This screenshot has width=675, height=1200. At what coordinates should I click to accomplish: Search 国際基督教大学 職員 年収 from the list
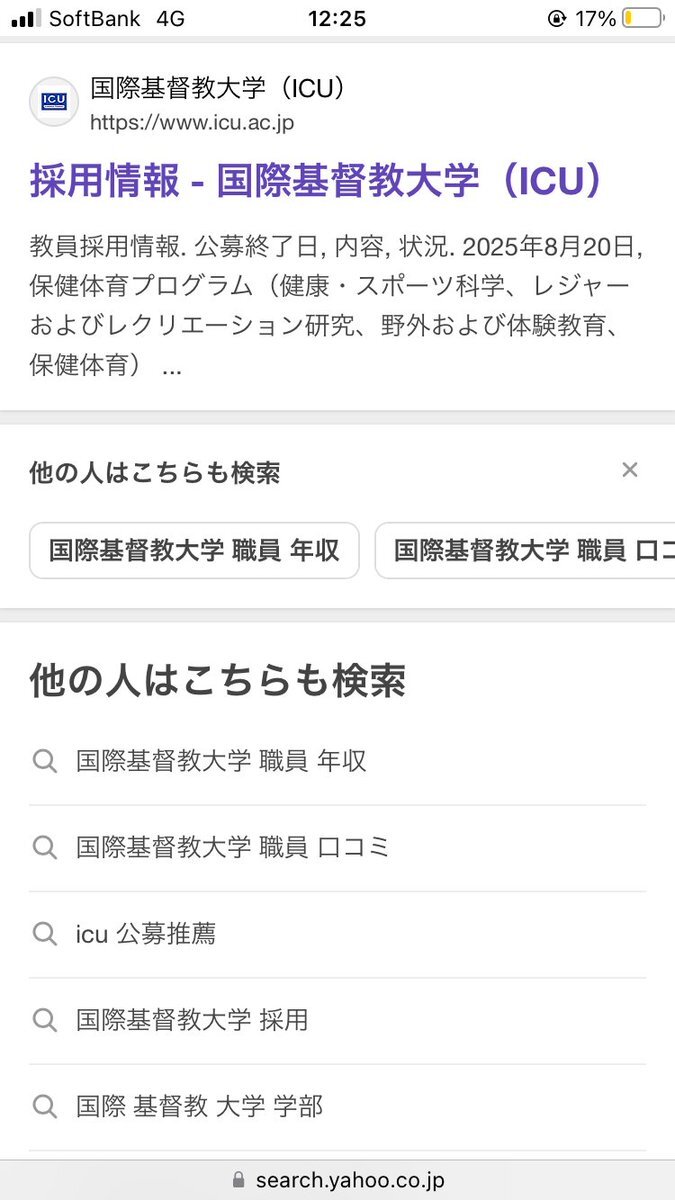[221, 761]
